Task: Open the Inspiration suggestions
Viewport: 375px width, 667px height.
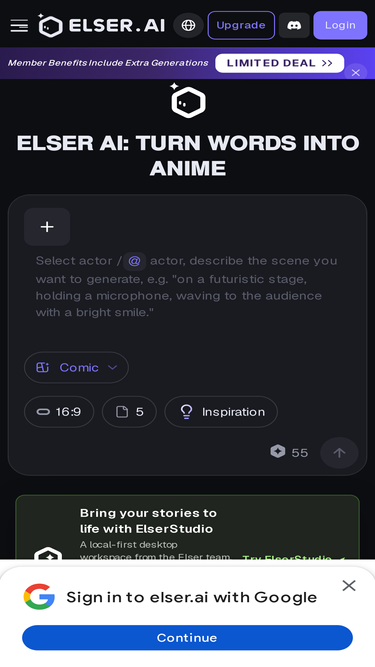Action: pos(221,412)
